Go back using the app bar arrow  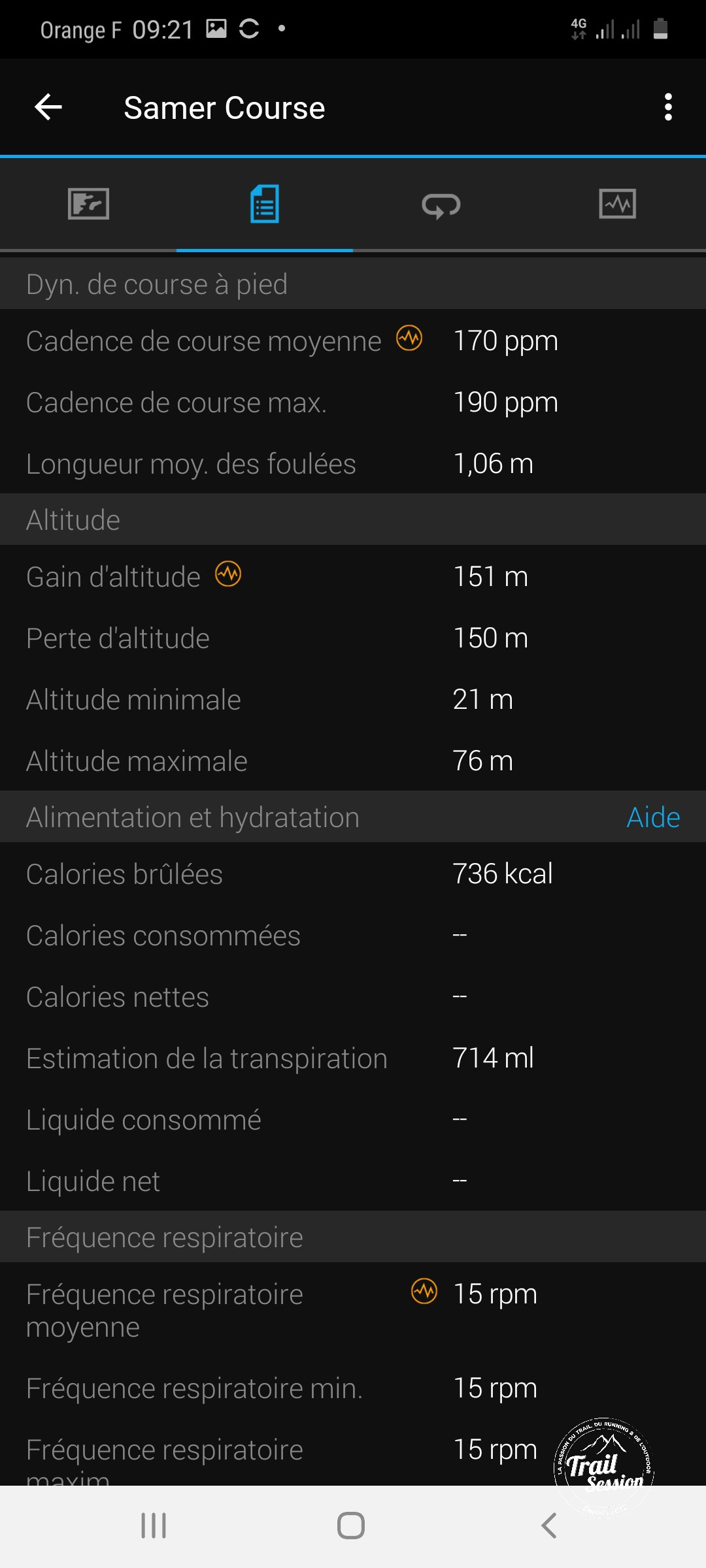[x=48, y=107]
